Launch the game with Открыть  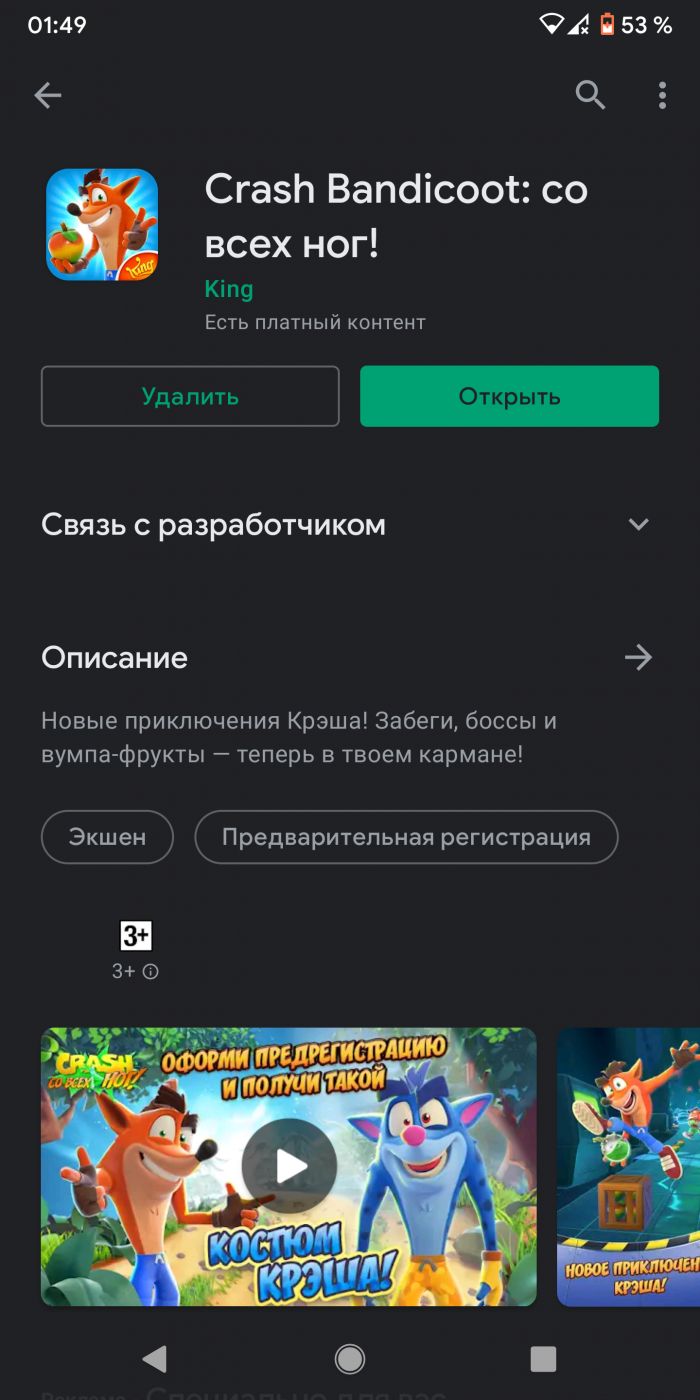click(x=509, y=396)
